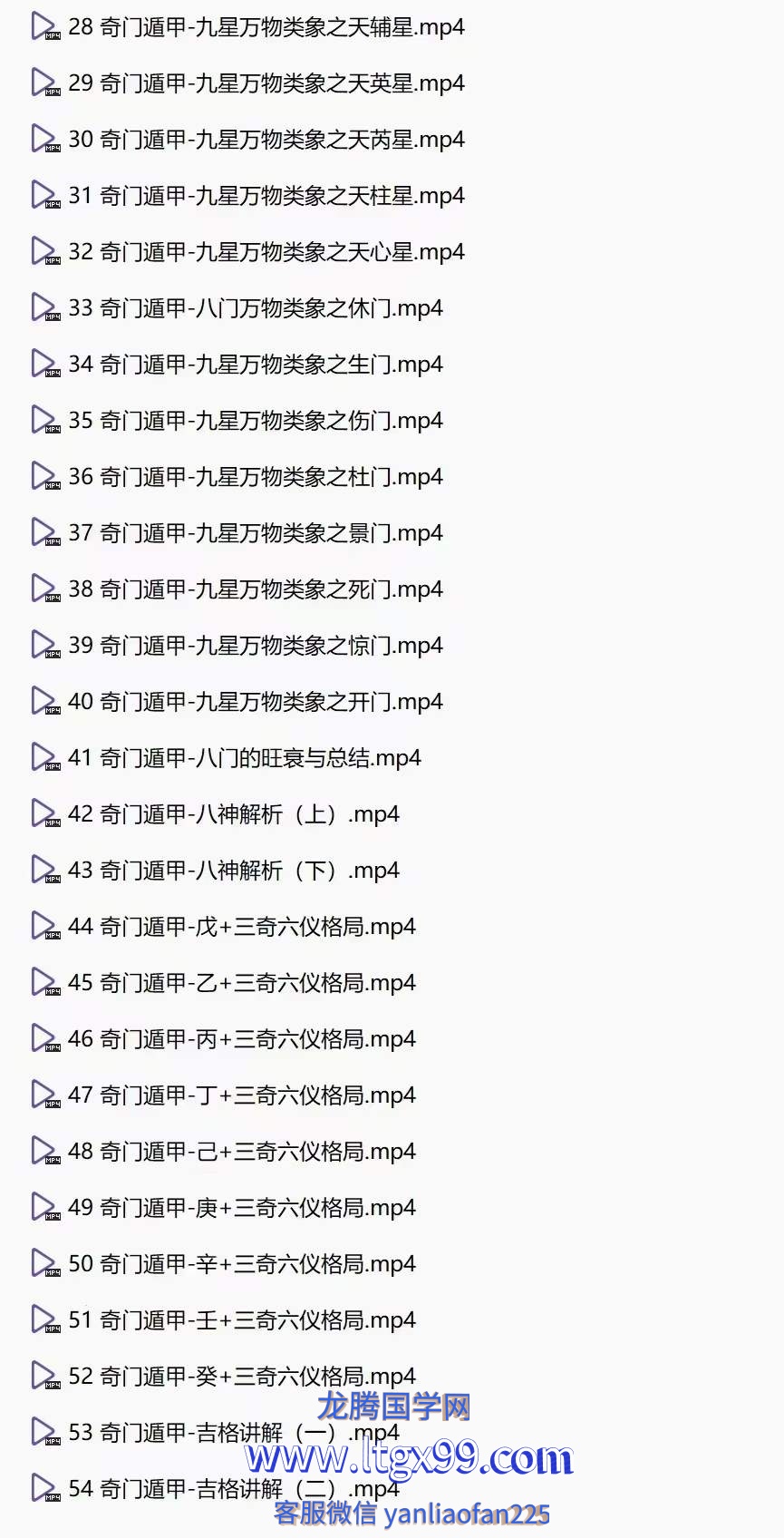Open video 30 天芮星.mp4

pos(247,140)
